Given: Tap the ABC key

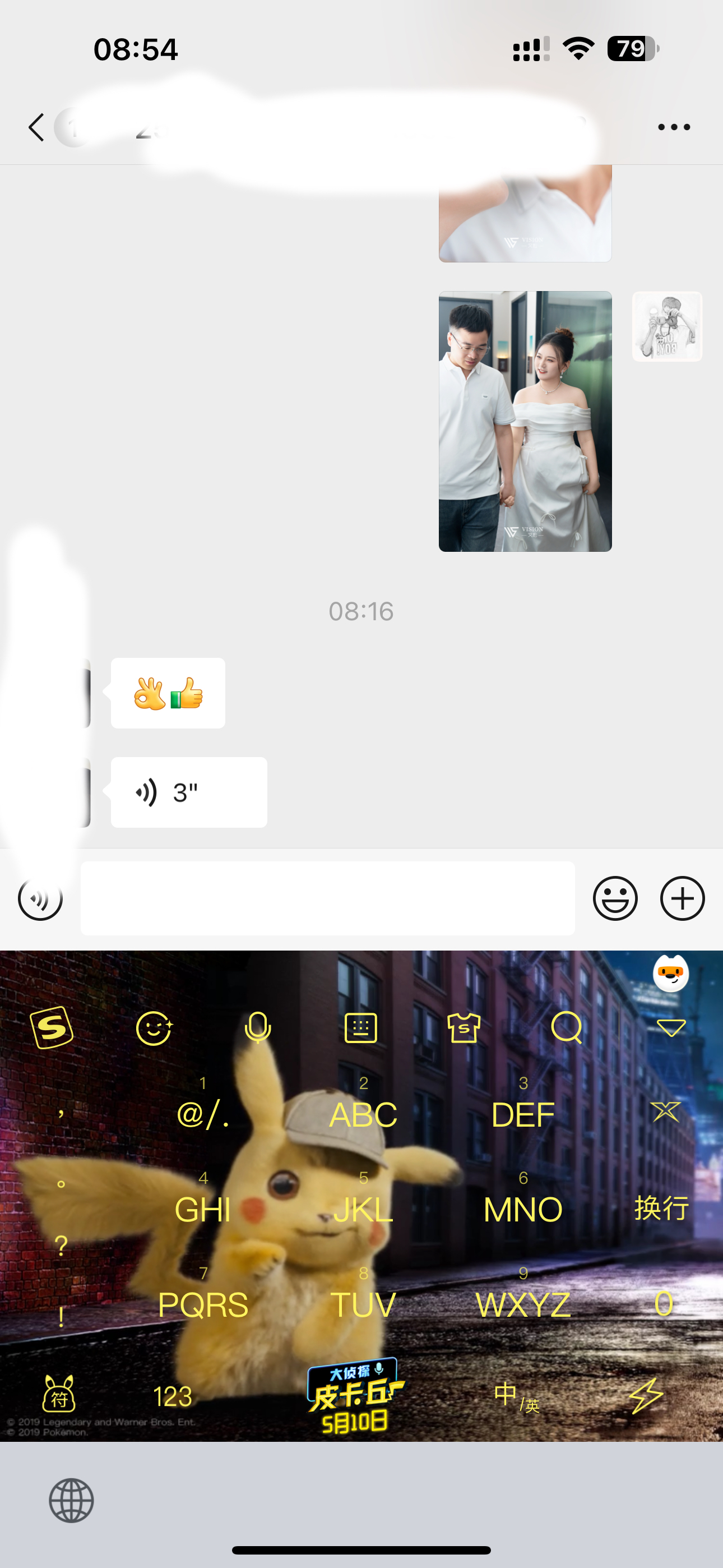Looking at the screenshot, I should coord(363,1105).
